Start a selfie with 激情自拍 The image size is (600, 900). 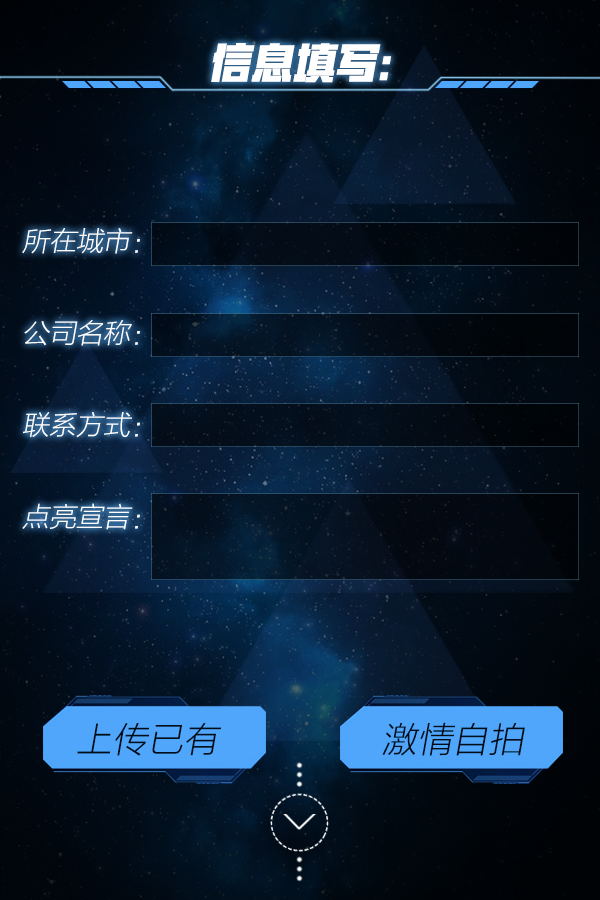click(451, 739)
